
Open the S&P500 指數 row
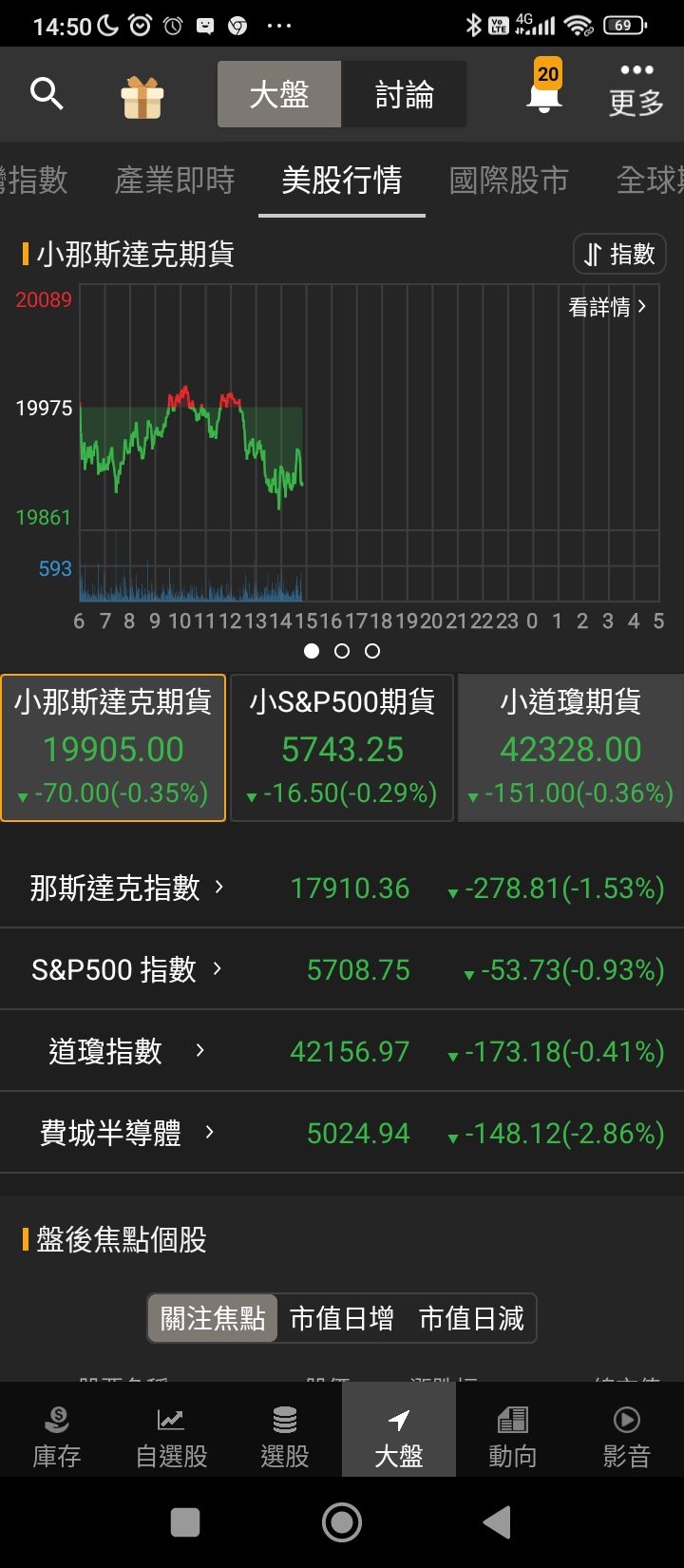(127, 969)
